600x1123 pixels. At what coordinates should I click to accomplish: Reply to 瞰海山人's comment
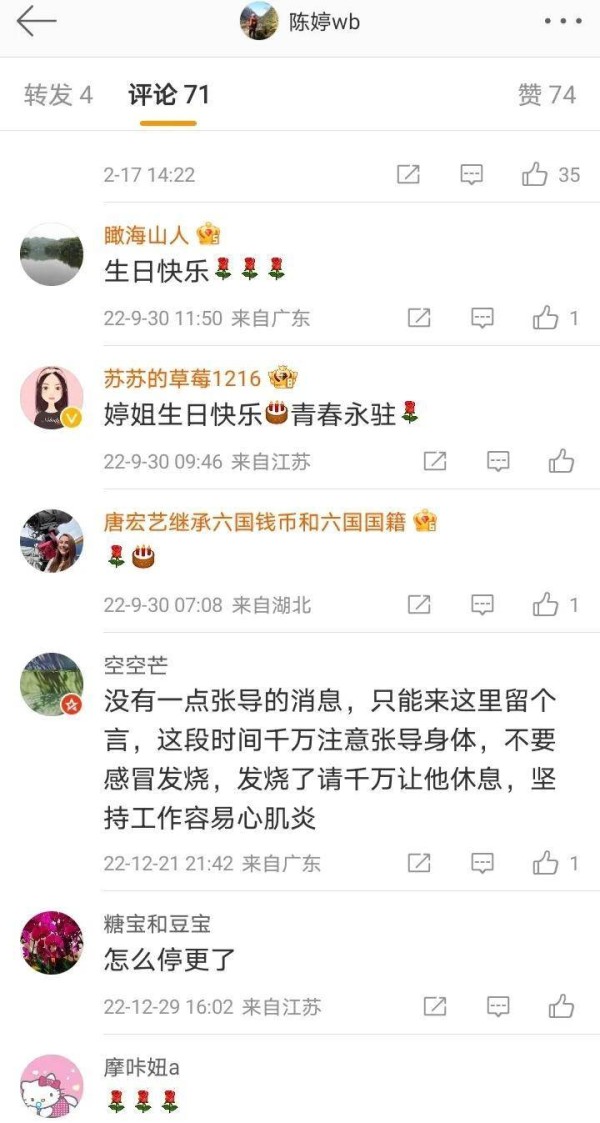[483, 317]
